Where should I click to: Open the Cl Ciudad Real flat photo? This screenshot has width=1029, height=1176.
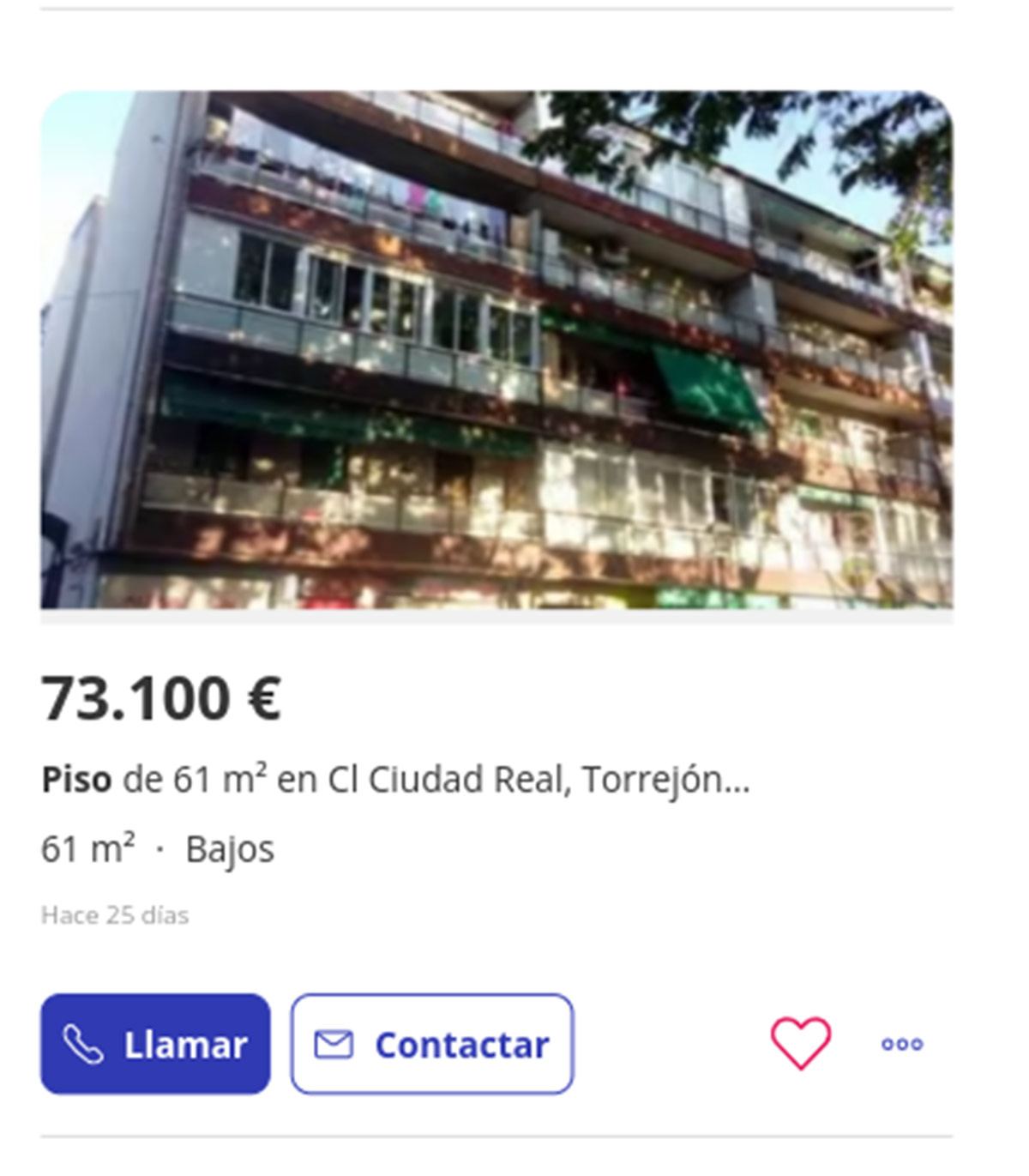[496, 350]
